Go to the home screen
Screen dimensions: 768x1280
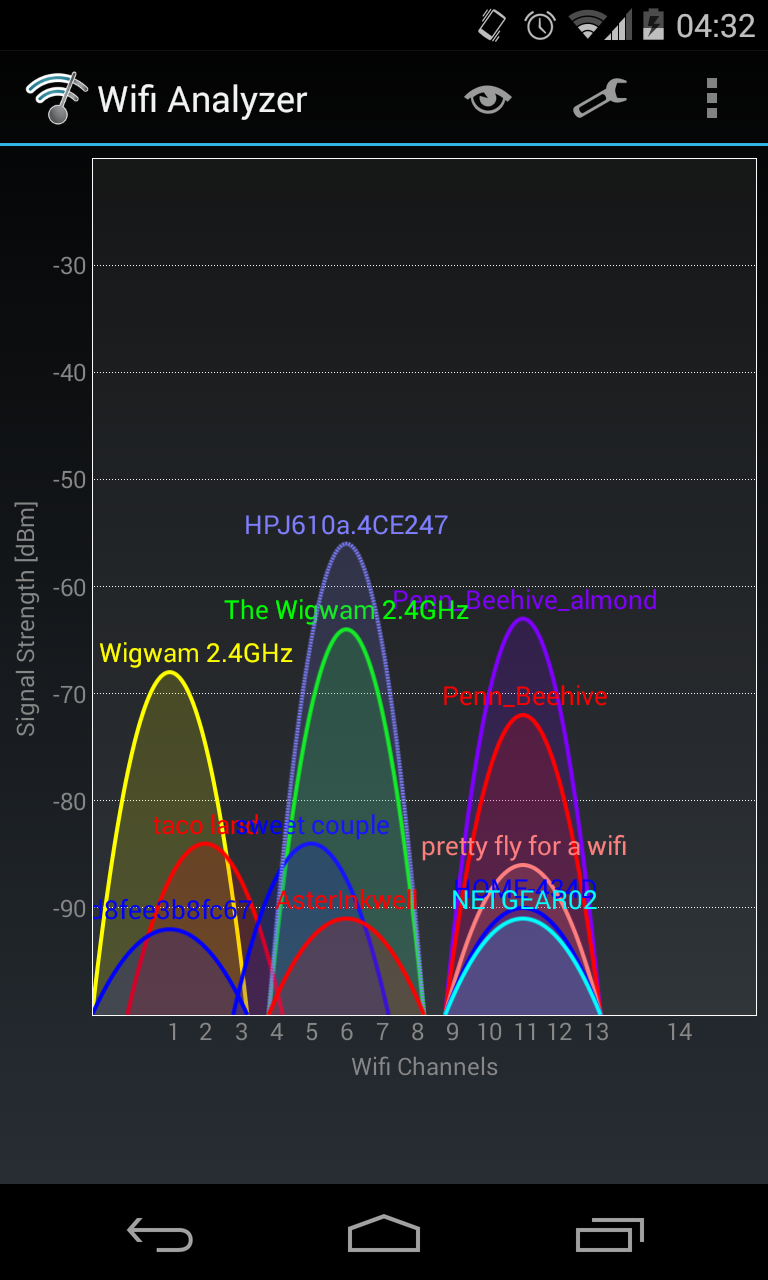click(x=384, y=1234)
